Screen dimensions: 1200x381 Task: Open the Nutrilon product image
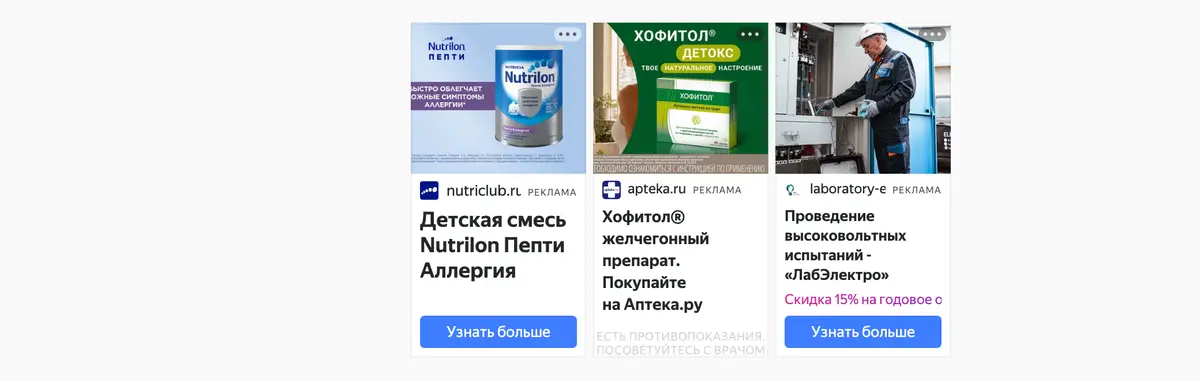[499, 98]
